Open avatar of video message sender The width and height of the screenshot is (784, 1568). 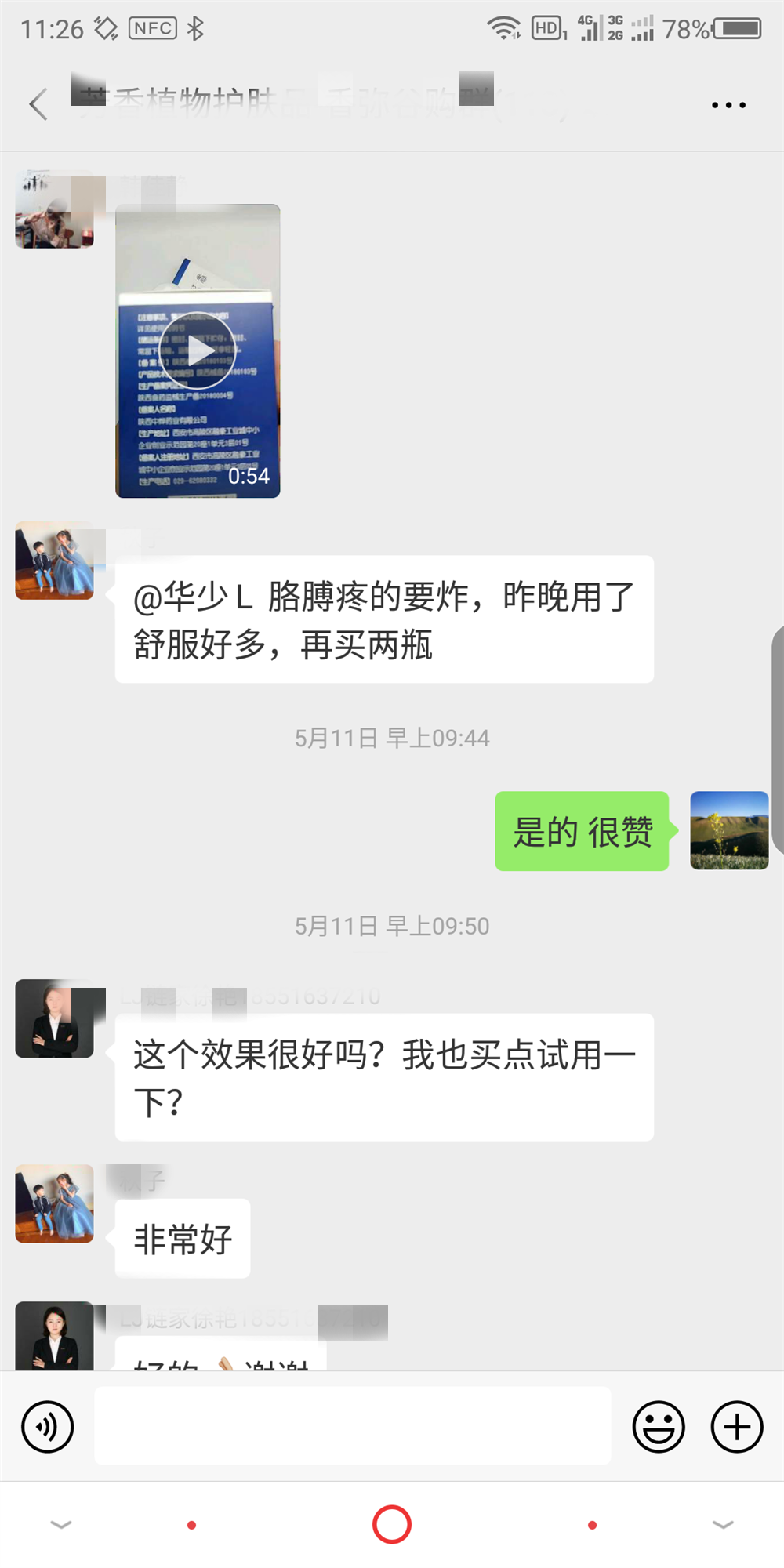[x=54, y=209]
